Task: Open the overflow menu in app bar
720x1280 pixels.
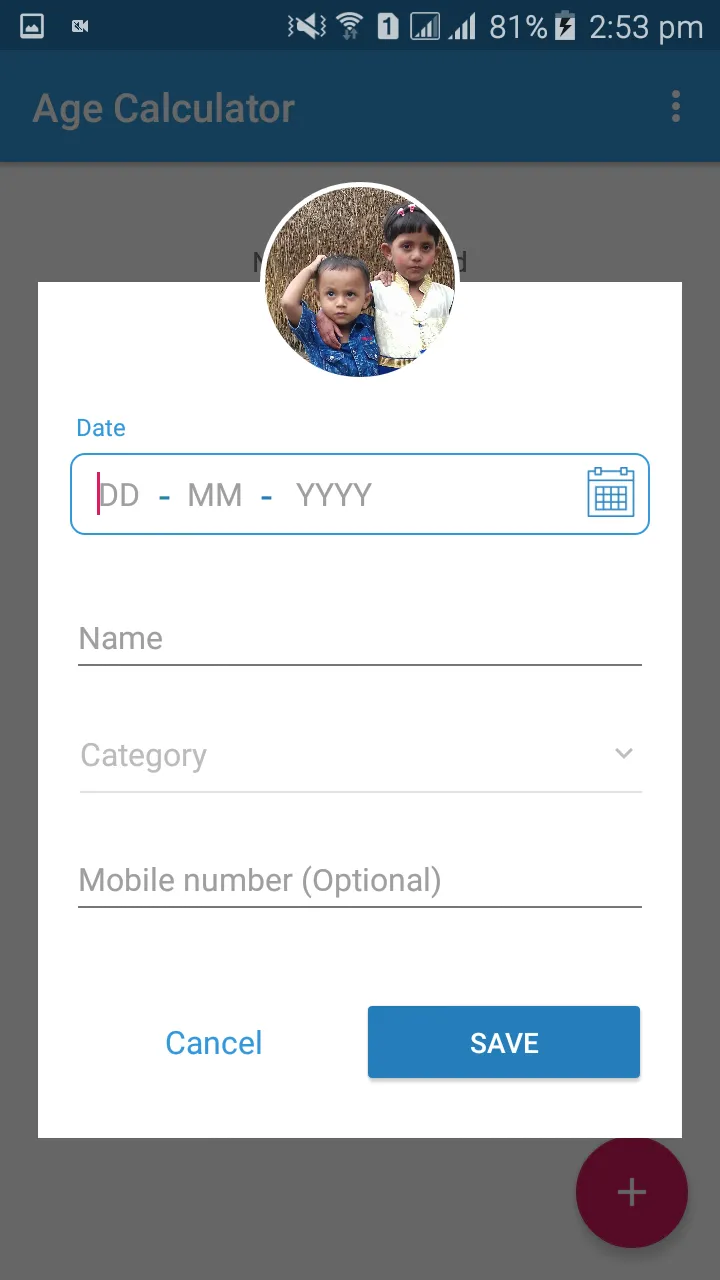Action: [x=676, y=107]
